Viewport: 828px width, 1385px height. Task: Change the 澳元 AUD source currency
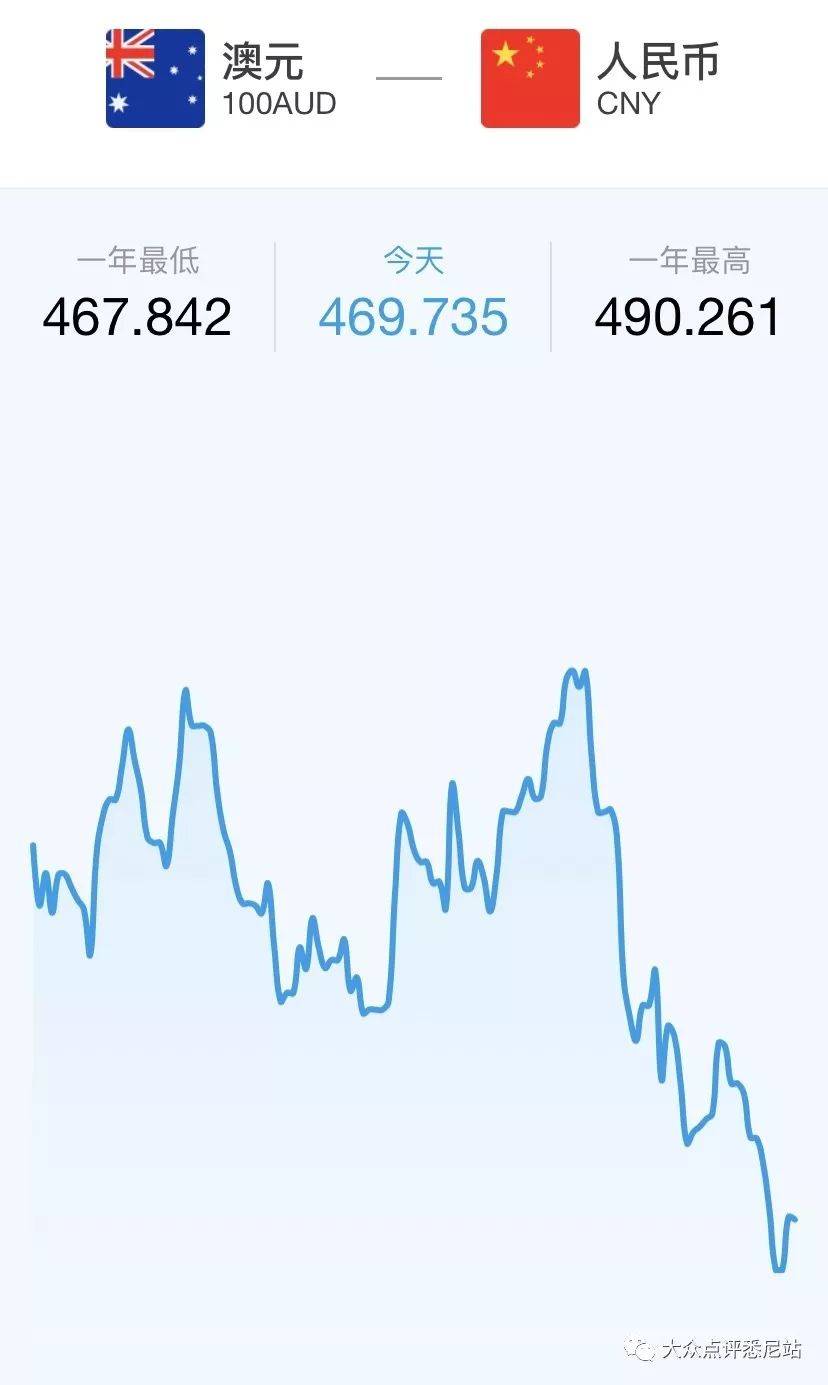[221, 78]
